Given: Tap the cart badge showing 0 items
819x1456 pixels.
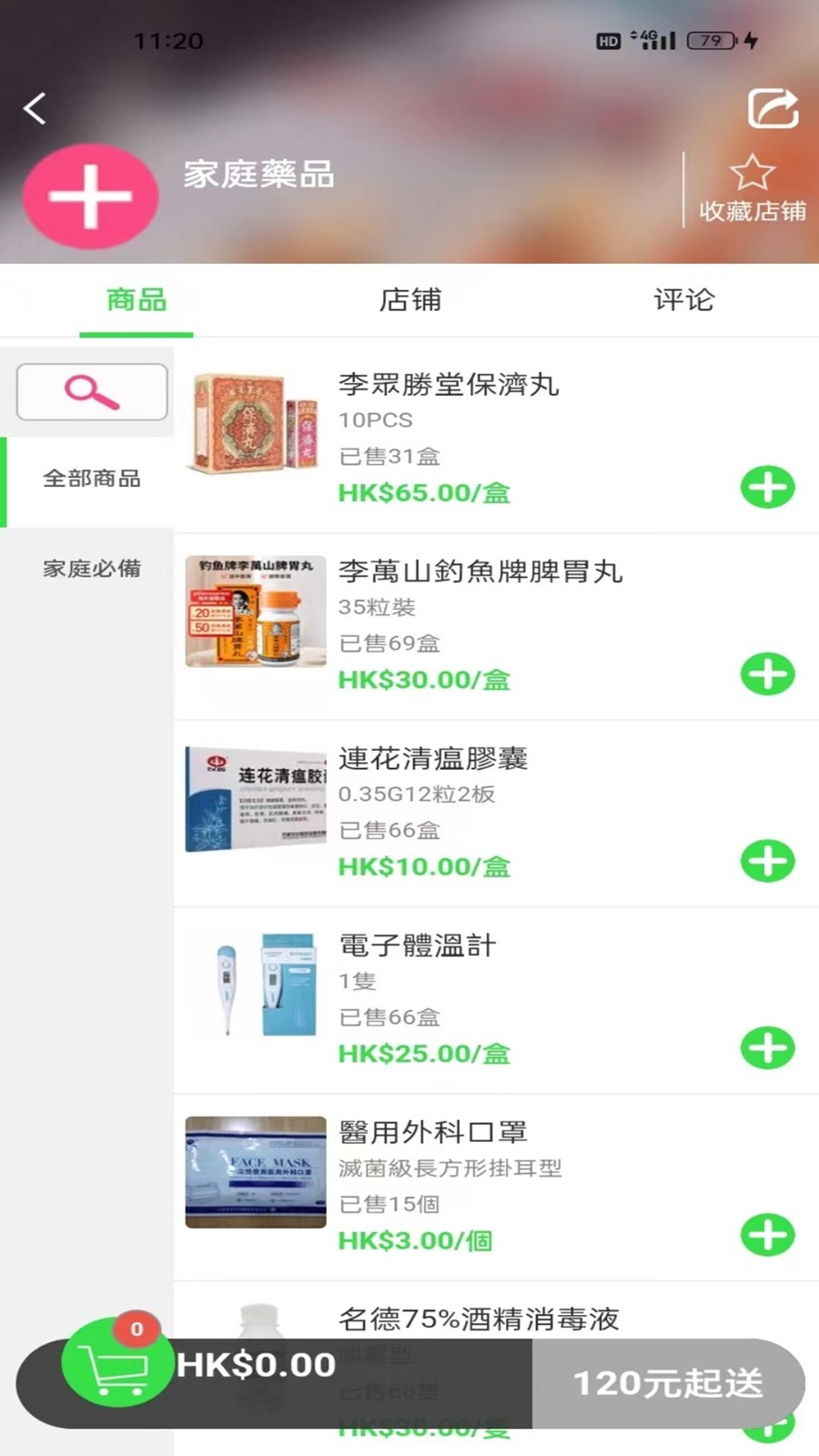Looking at the screenshot, I should pyautogui.click(x=136, y=1329).
